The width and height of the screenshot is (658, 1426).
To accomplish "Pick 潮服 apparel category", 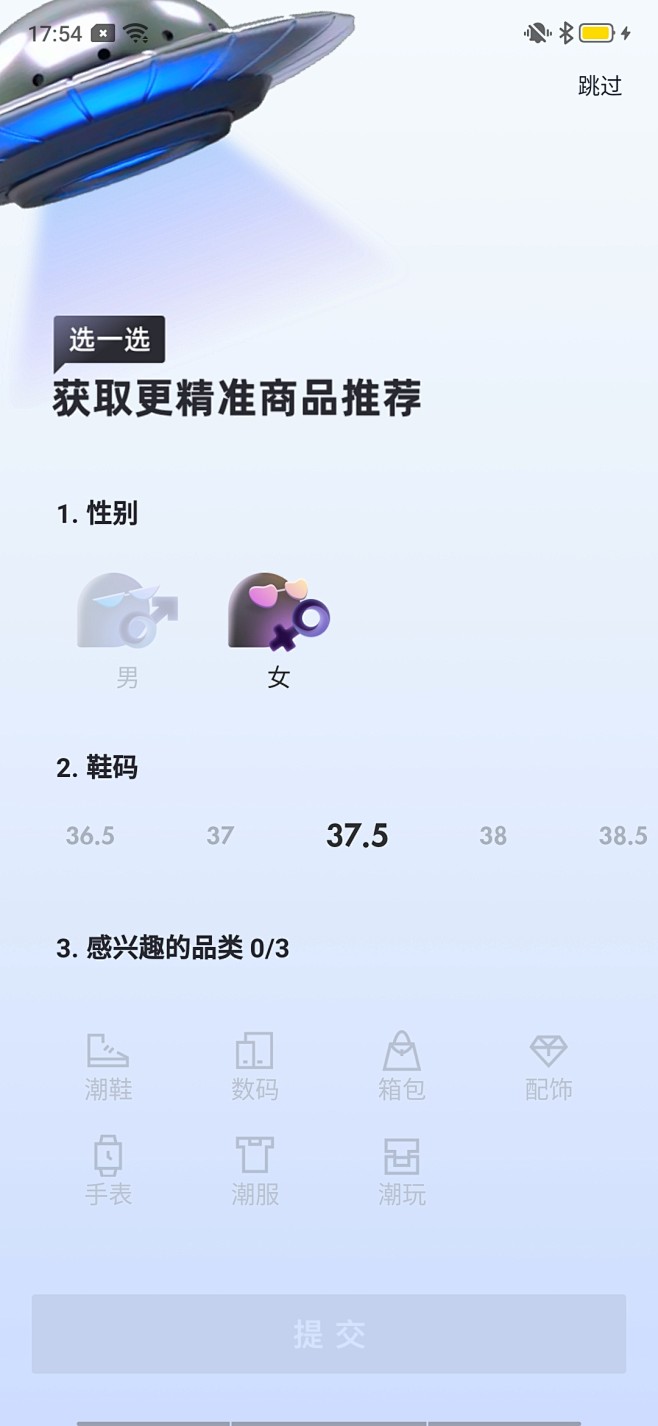I will pyautogui.click(x=255, y=1171).
